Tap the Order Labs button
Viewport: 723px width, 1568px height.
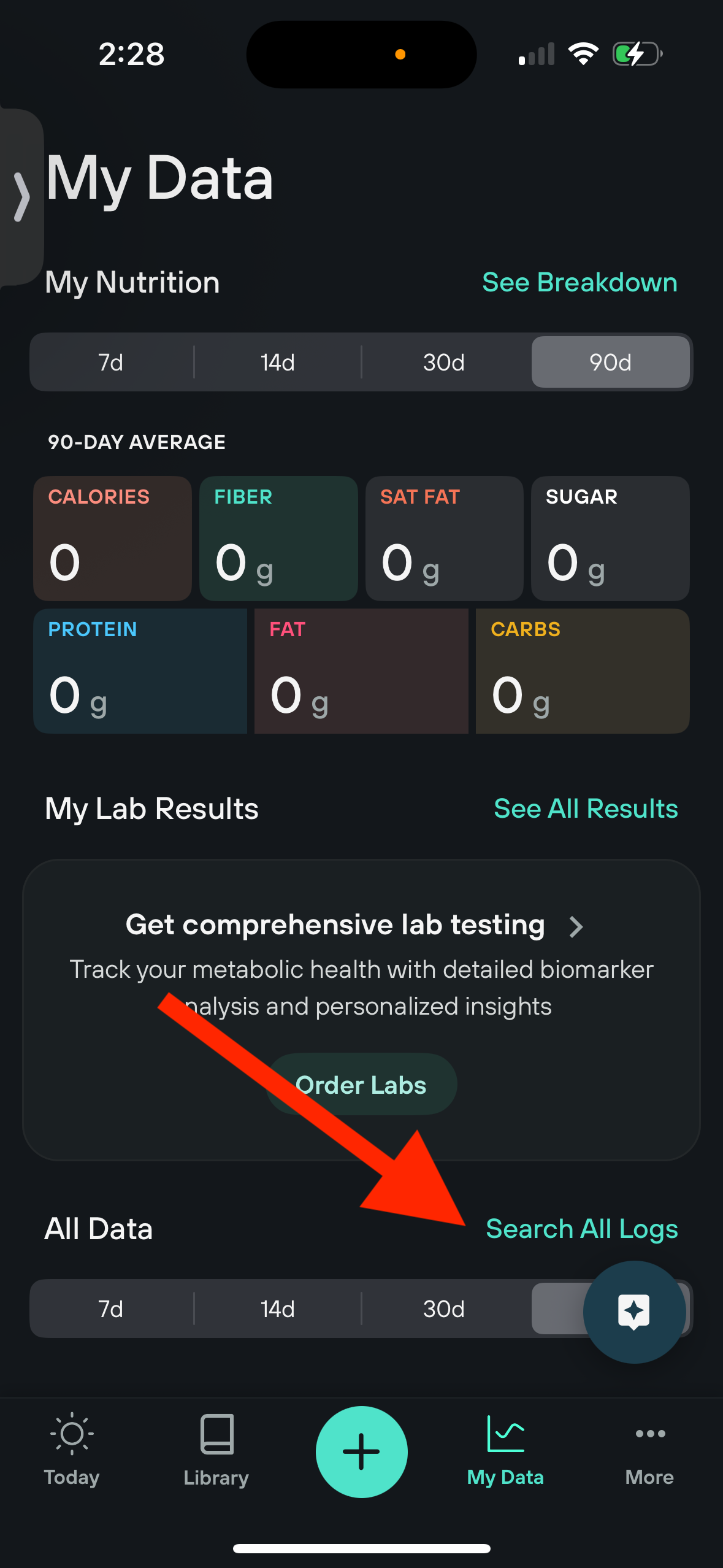click(361, 1085)
